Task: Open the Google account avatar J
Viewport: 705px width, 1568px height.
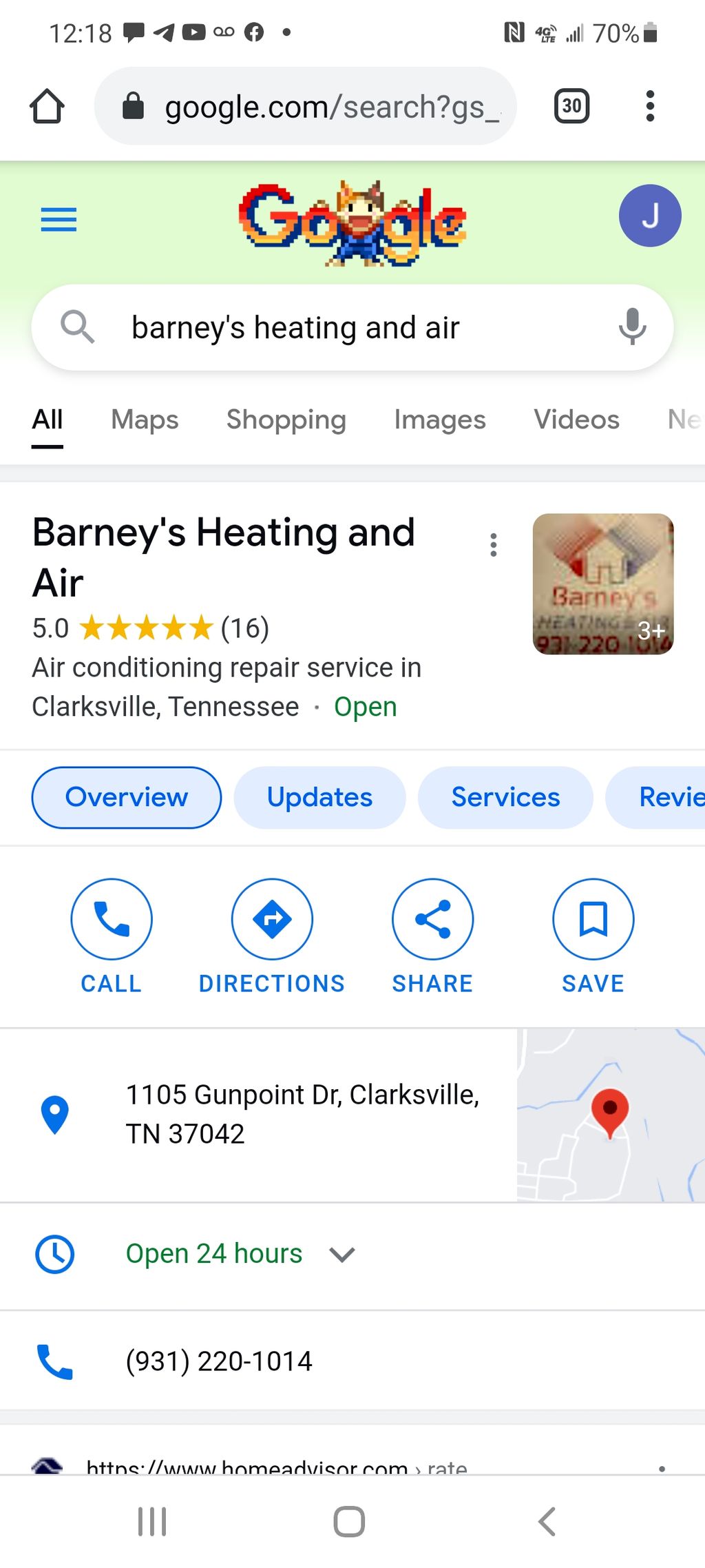Action: [x=649, y=216]
